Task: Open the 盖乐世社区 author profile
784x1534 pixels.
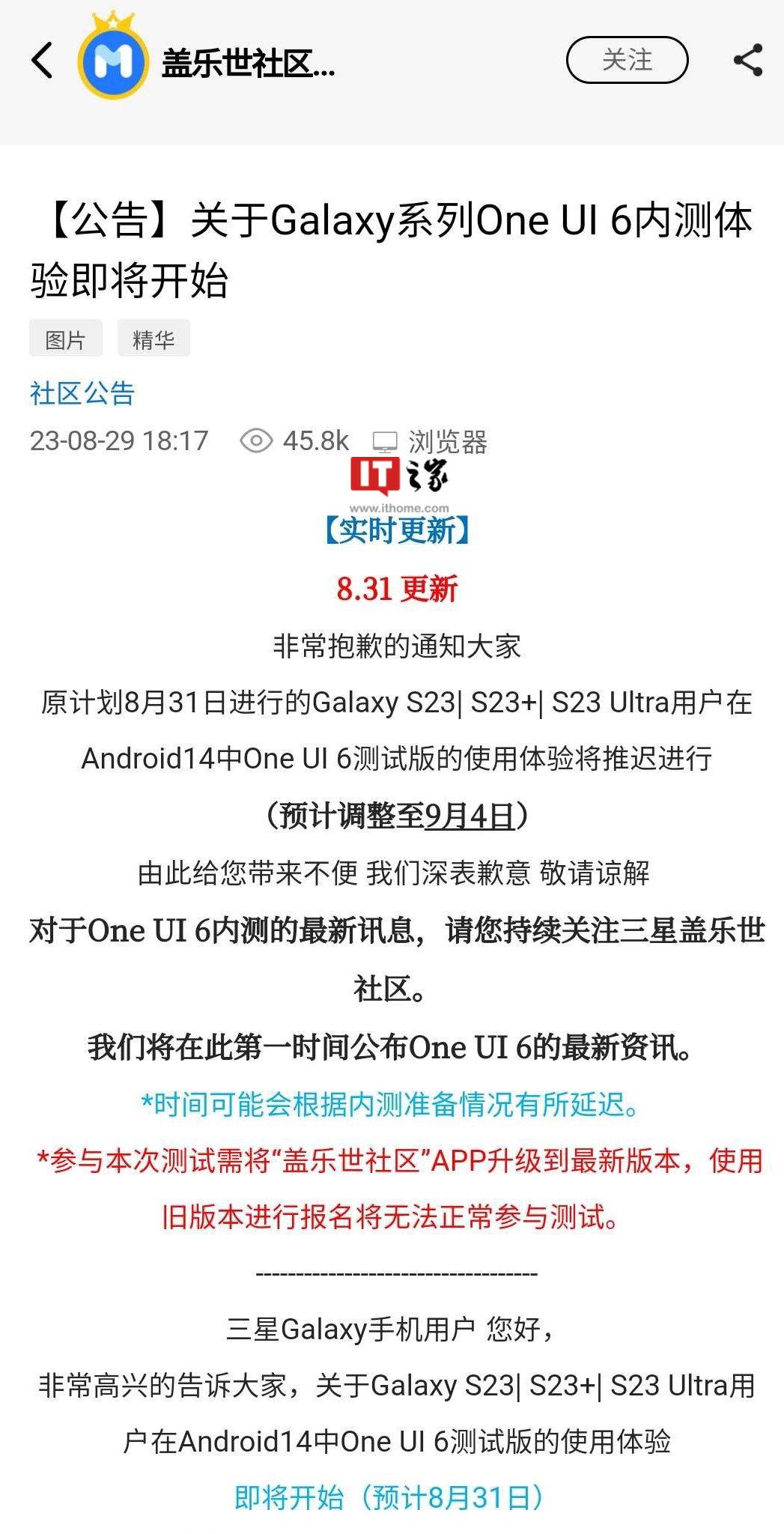Action: click(x=247, y=63)
